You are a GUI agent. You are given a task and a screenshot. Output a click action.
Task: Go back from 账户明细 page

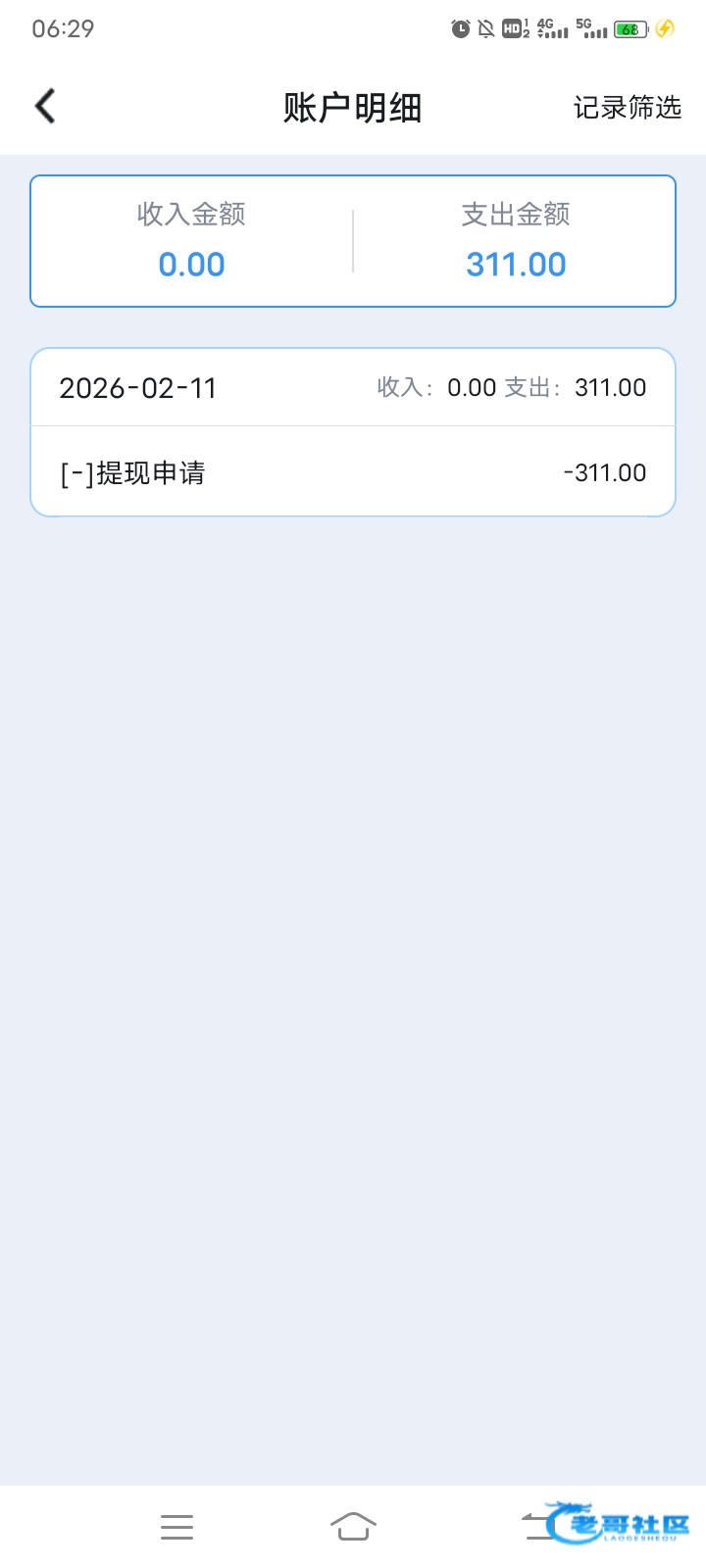coord(45,106)
